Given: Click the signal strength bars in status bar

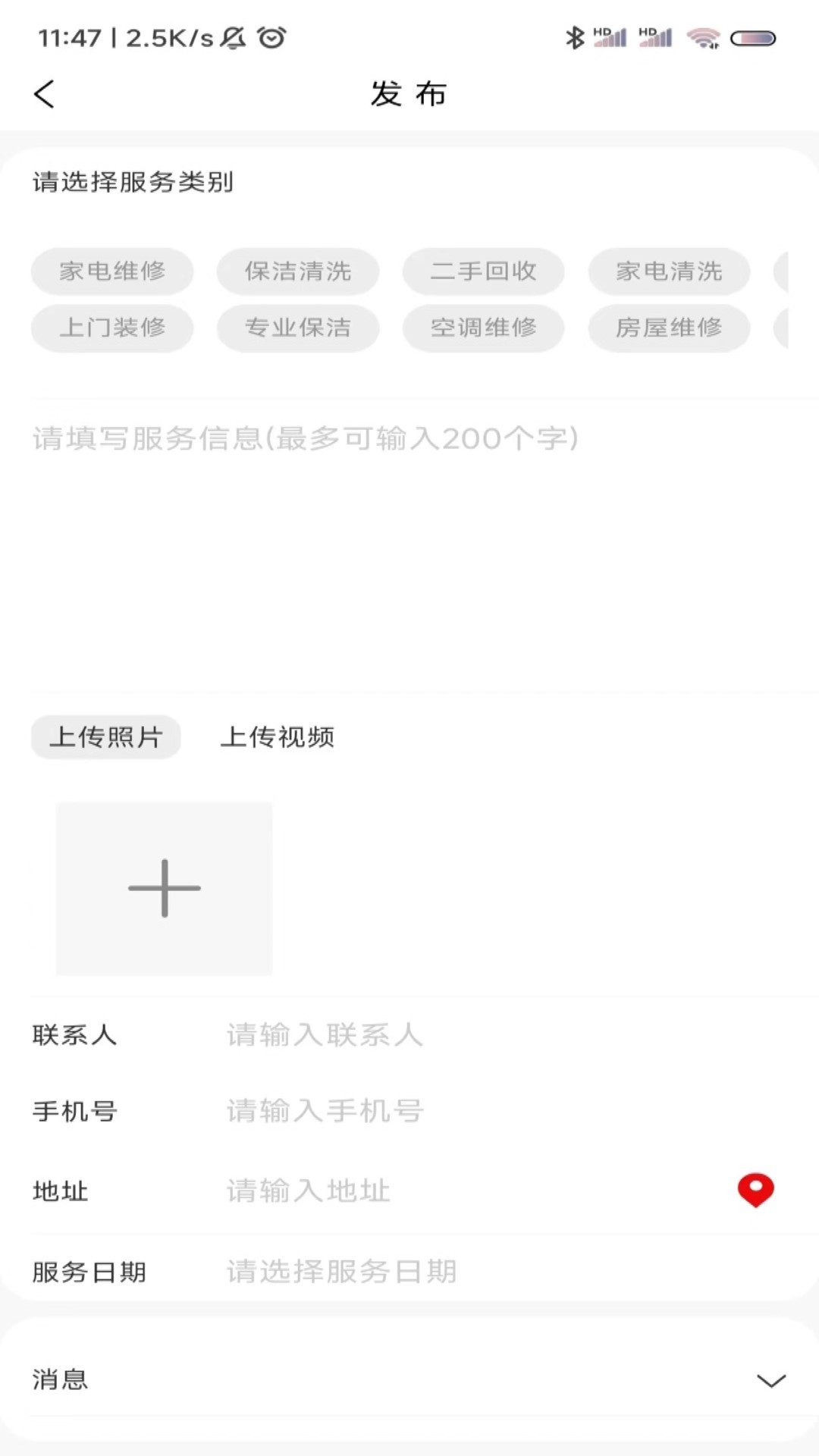Looking at the screenshot, I should (x=611, y=36).
